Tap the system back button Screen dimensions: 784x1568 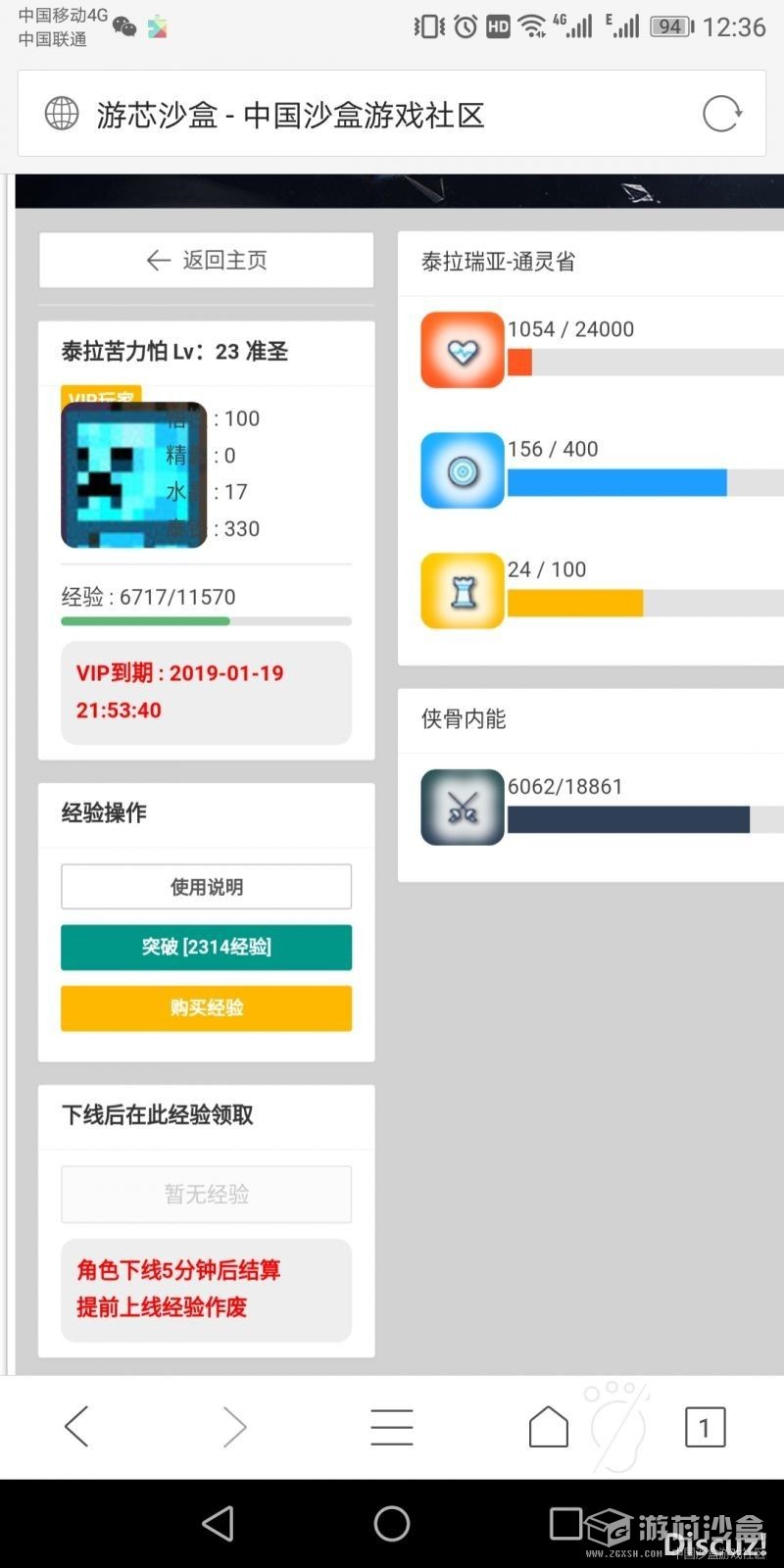coord(218,1523)
